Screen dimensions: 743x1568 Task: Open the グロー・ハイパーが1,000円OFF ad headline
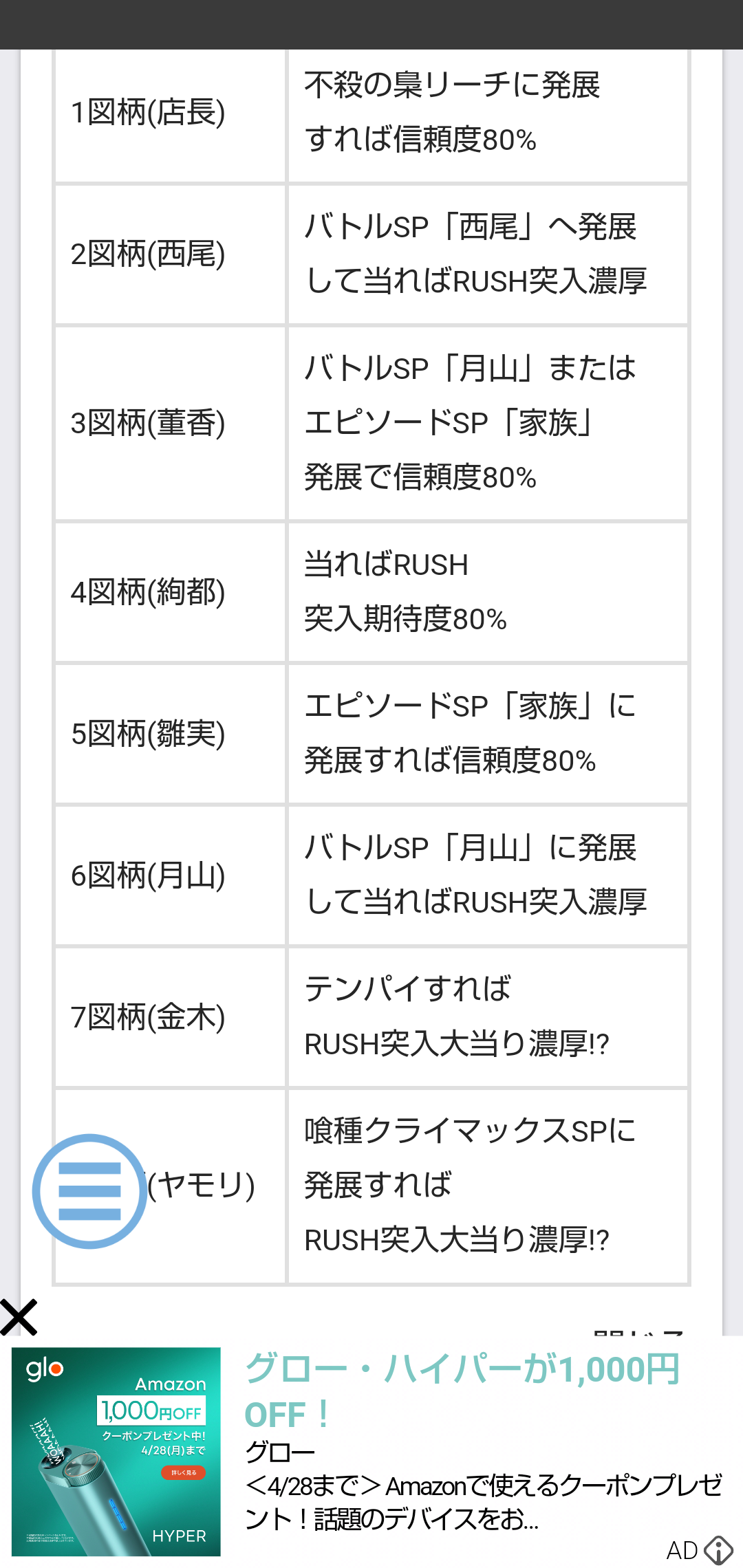pyautogui.click(x=462, y=1391)
